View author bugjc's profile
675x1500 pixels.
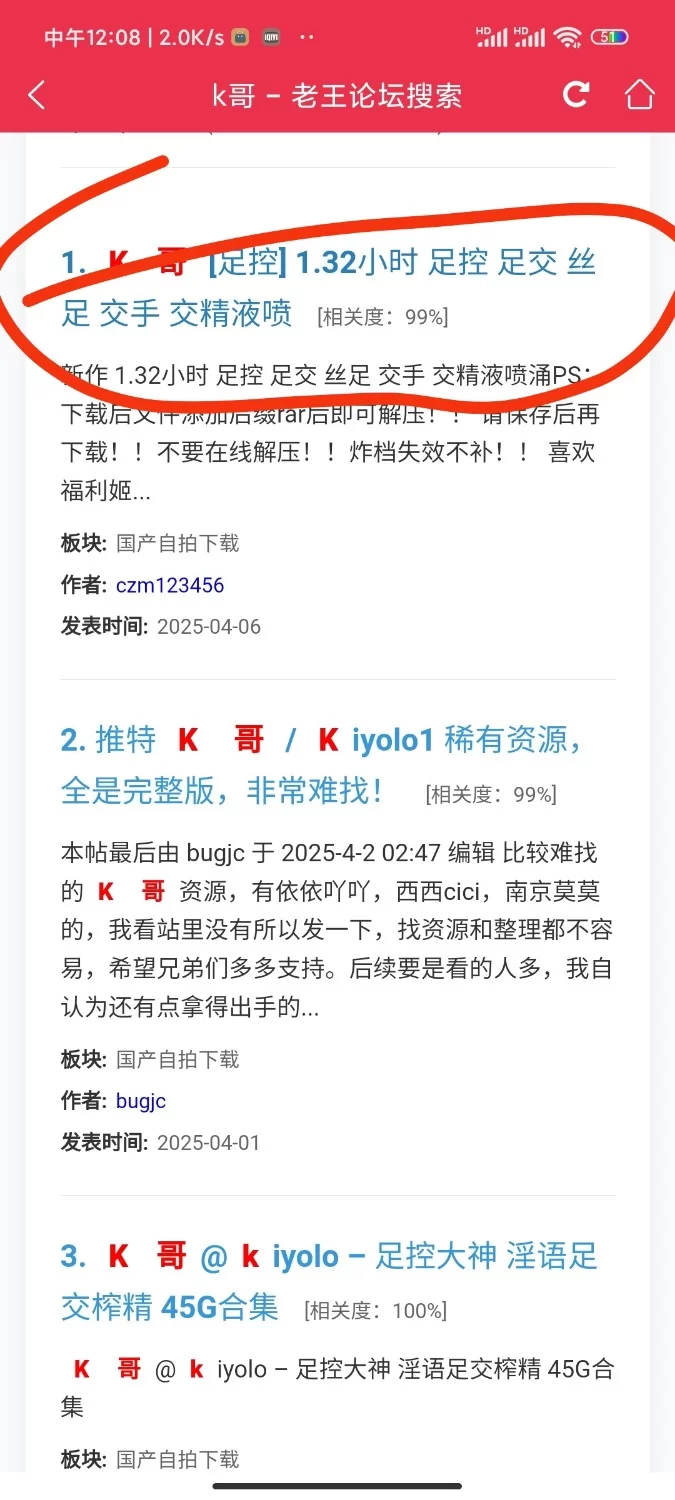pyautogui.click(x=141, y=1101)
